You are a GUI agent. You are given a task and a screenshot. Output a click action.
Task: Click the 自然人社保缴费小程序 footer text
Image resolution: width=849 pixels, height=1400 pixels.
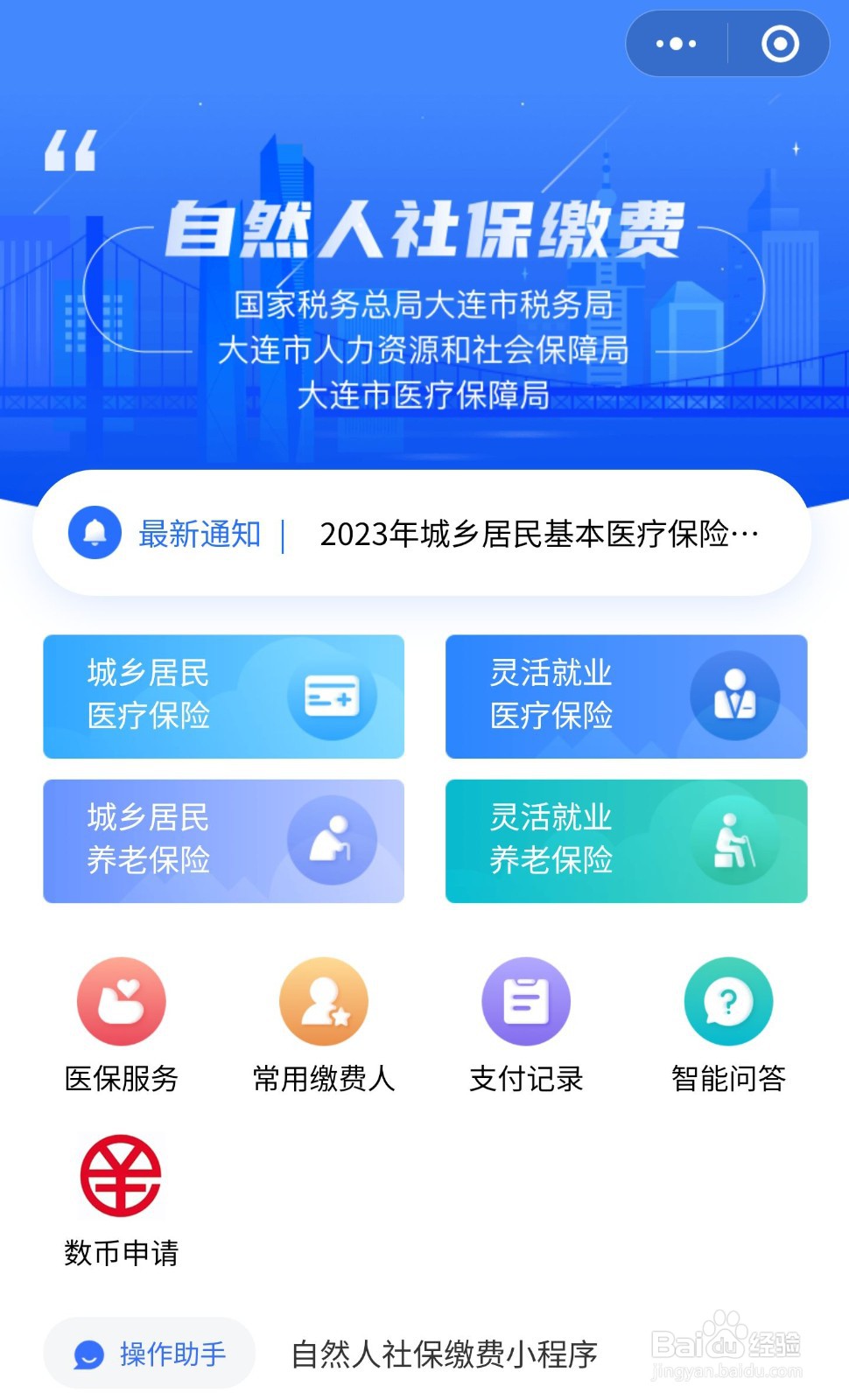[x=445, y=1354]
